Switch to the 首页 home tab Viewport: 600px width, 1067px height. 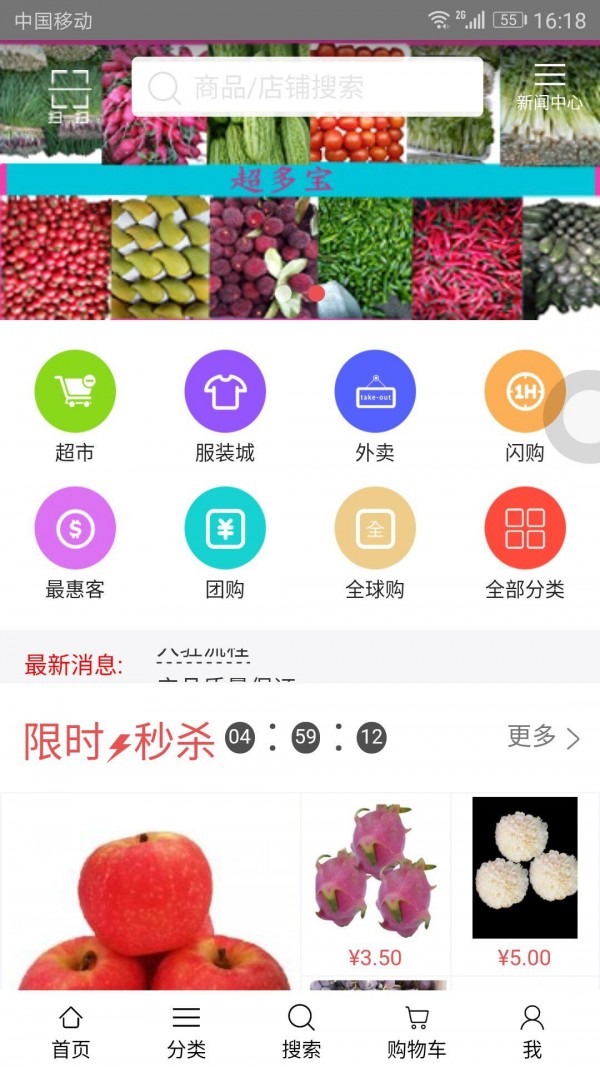point(71,1031)
